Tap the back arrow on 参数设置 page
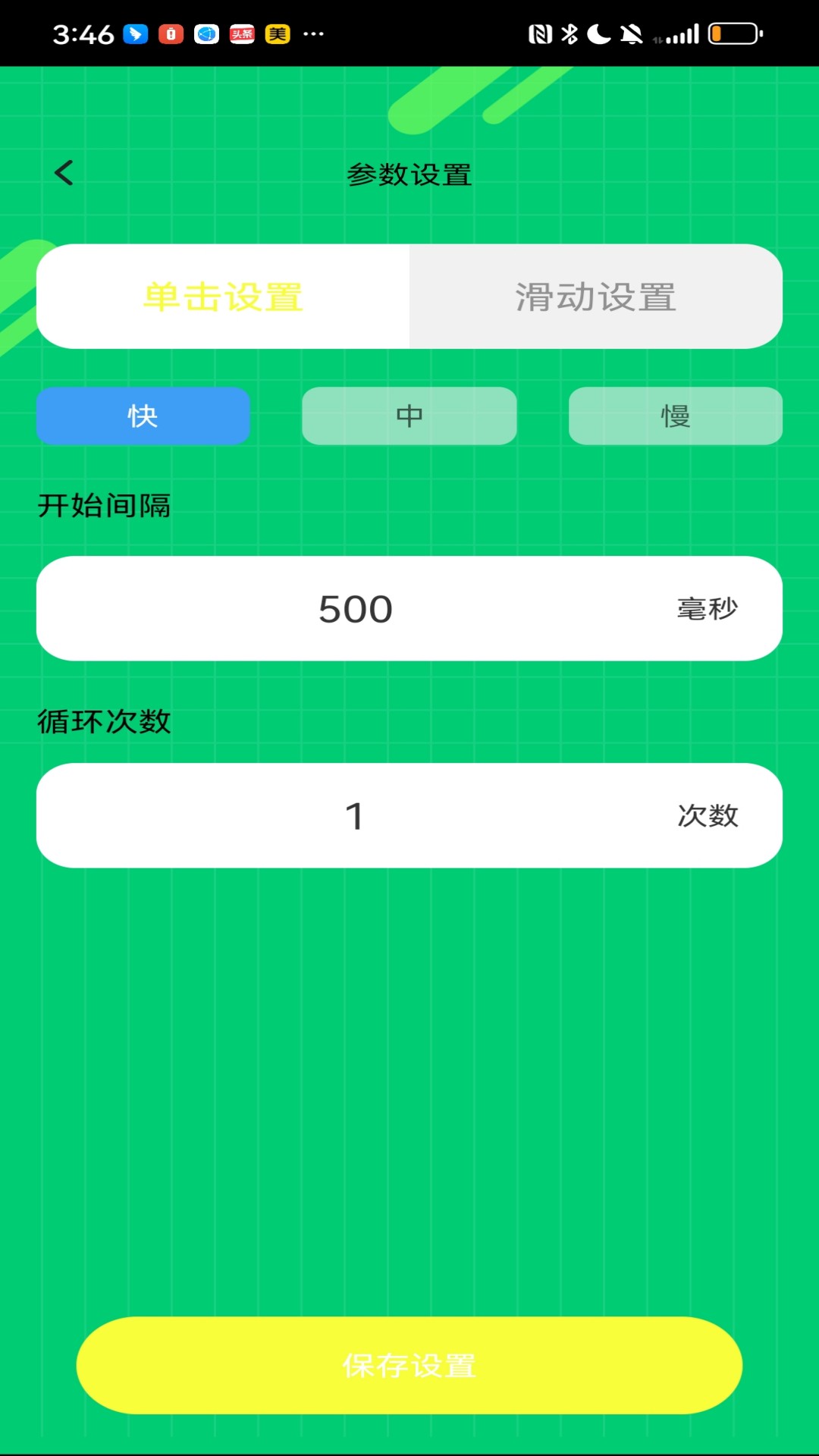Image resolution: width=819 pixels, height=1456 pixels. click(64, 173)
